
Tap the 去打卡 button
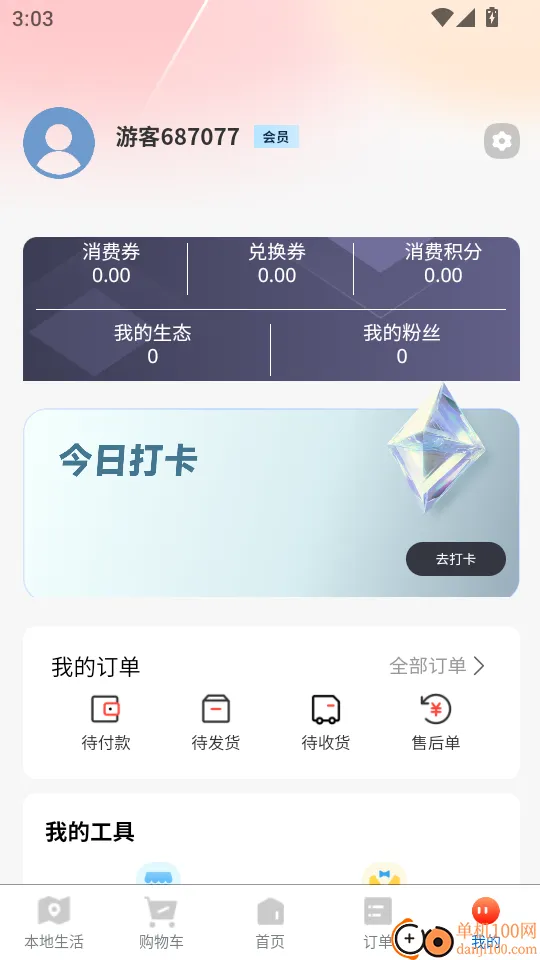(456, 559)
